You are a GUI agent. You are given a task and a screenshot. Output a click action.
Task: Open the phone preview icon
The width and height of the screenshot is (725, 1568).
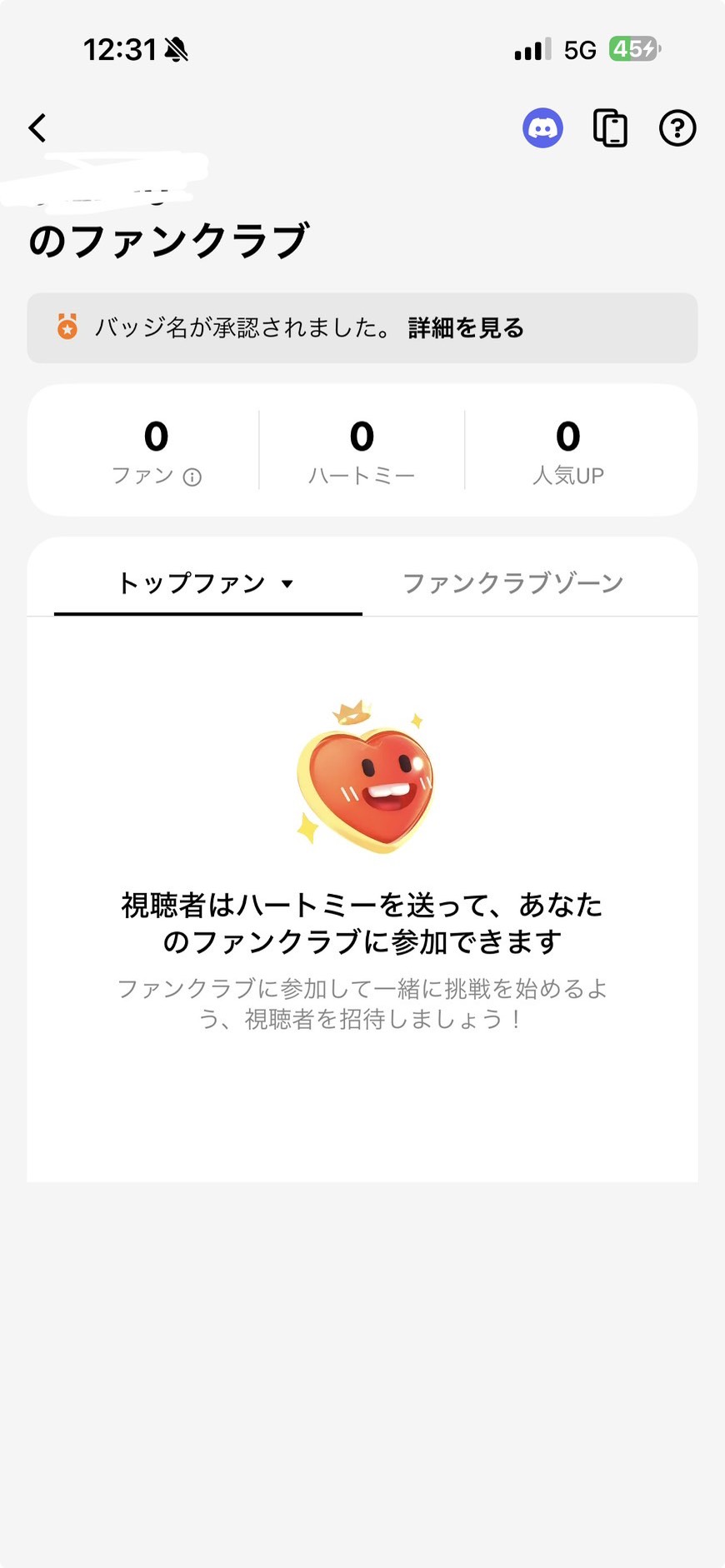610,128
